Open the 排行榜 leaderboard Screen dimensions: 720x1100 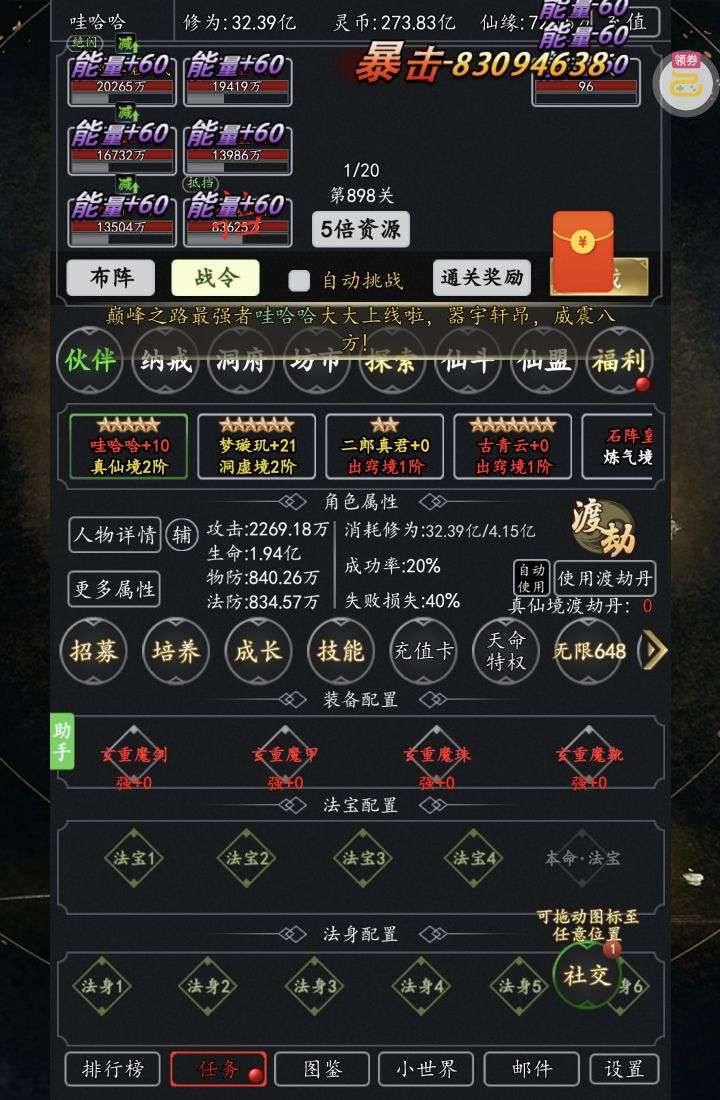point(112,1069)
